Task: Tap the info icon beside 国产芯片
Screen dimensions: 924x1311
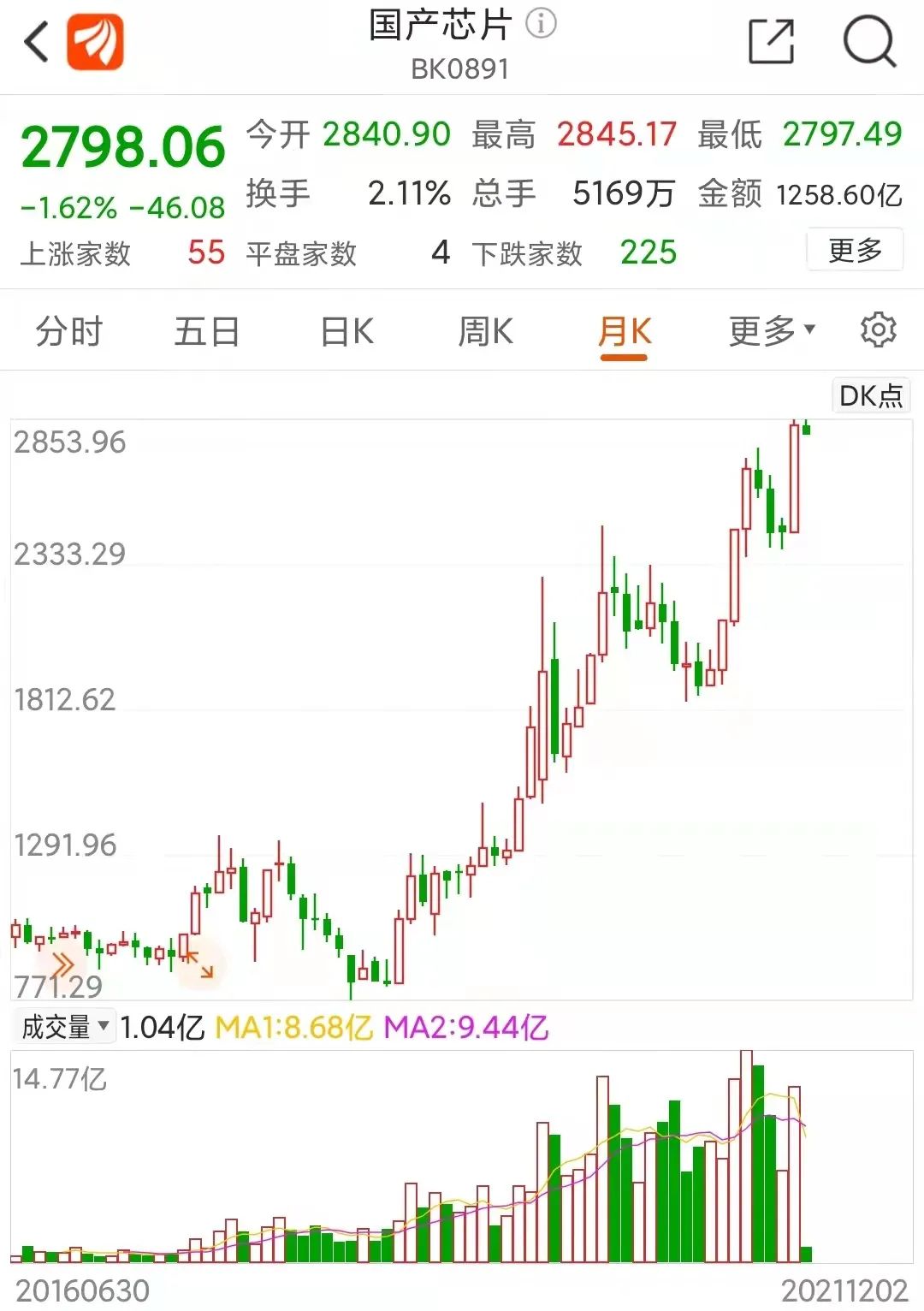Action: 541,23
